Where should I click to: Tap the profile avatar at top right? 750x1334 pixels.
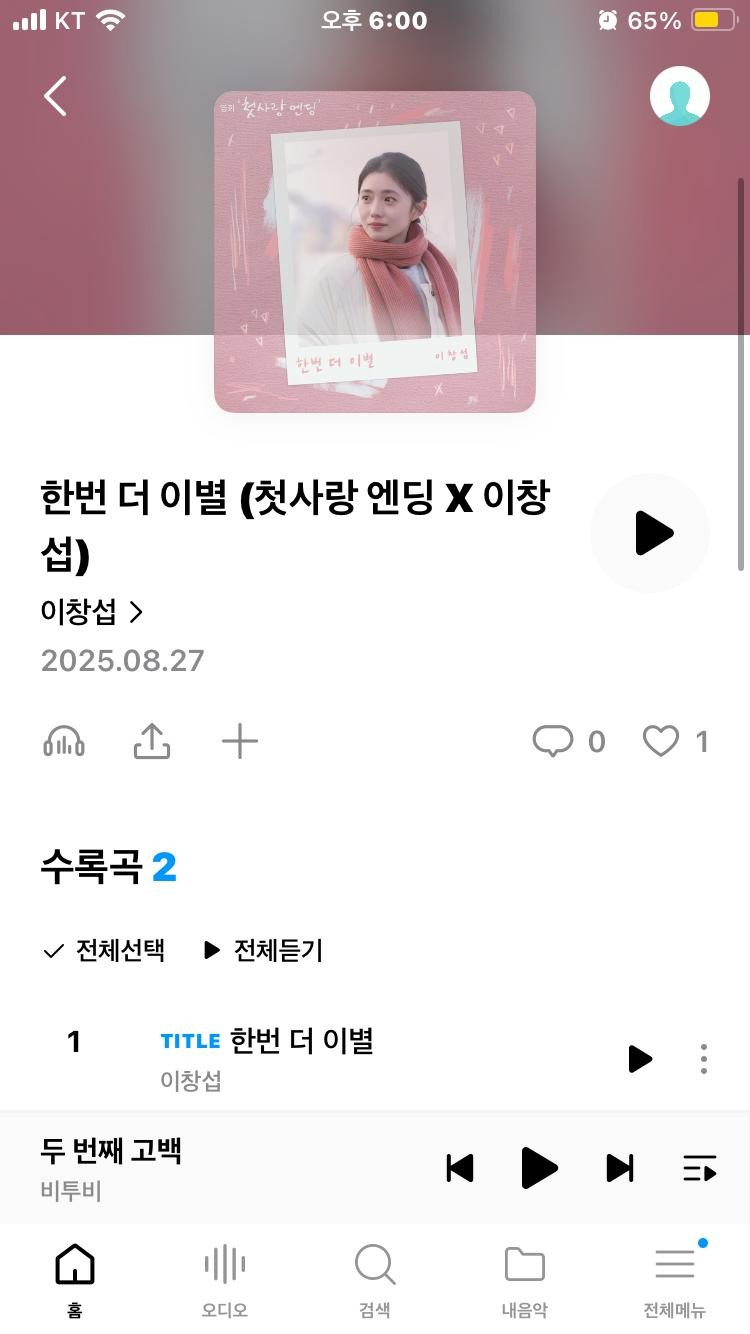point(679,95)
